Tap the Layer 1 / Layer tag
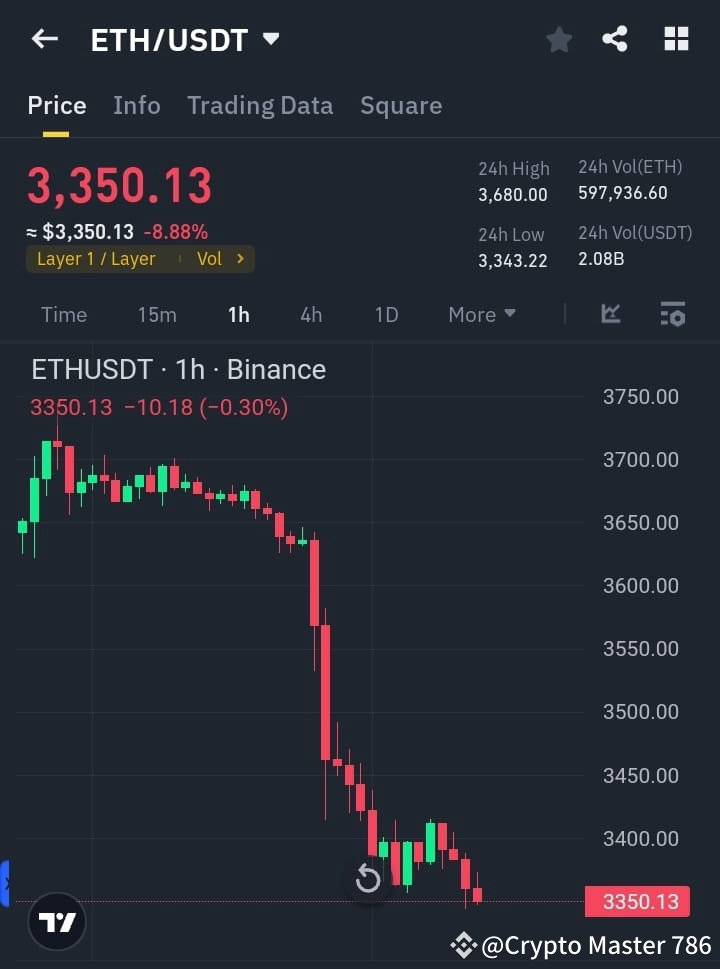The height and width of the screenshot is (969, 720). point(96,258)
